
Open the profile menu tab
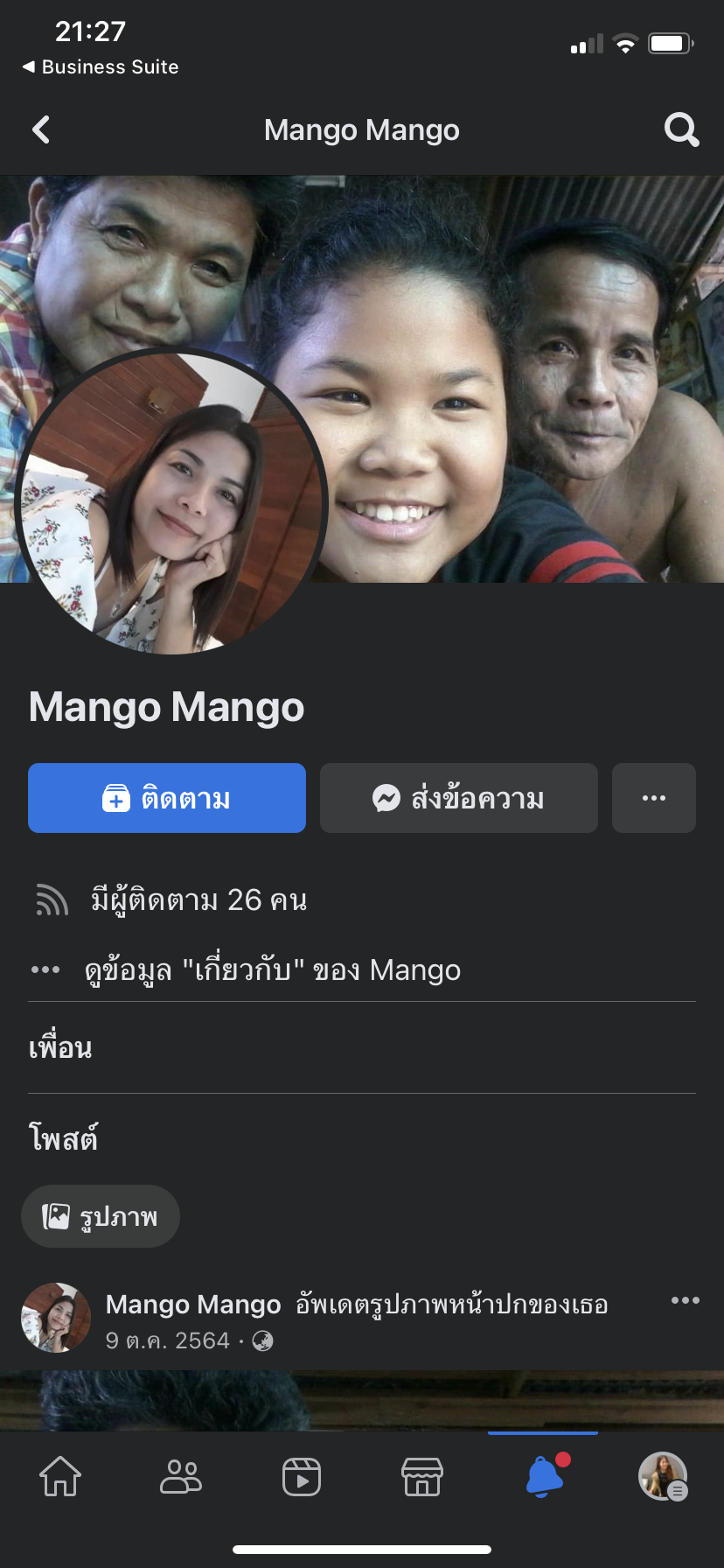point(663,1477)
